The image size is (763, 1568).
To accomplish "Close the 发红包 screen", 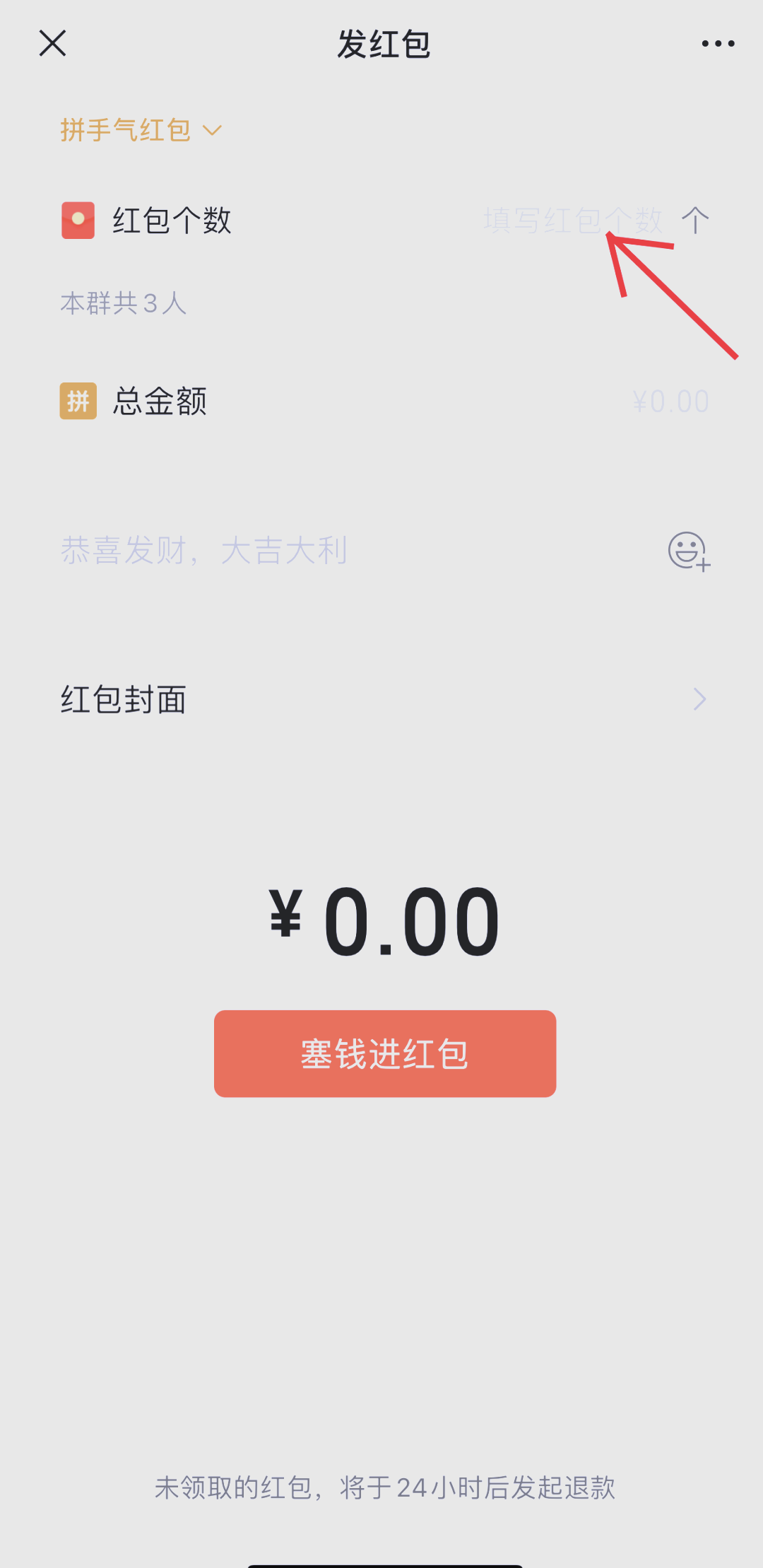I will coord(52,43).
